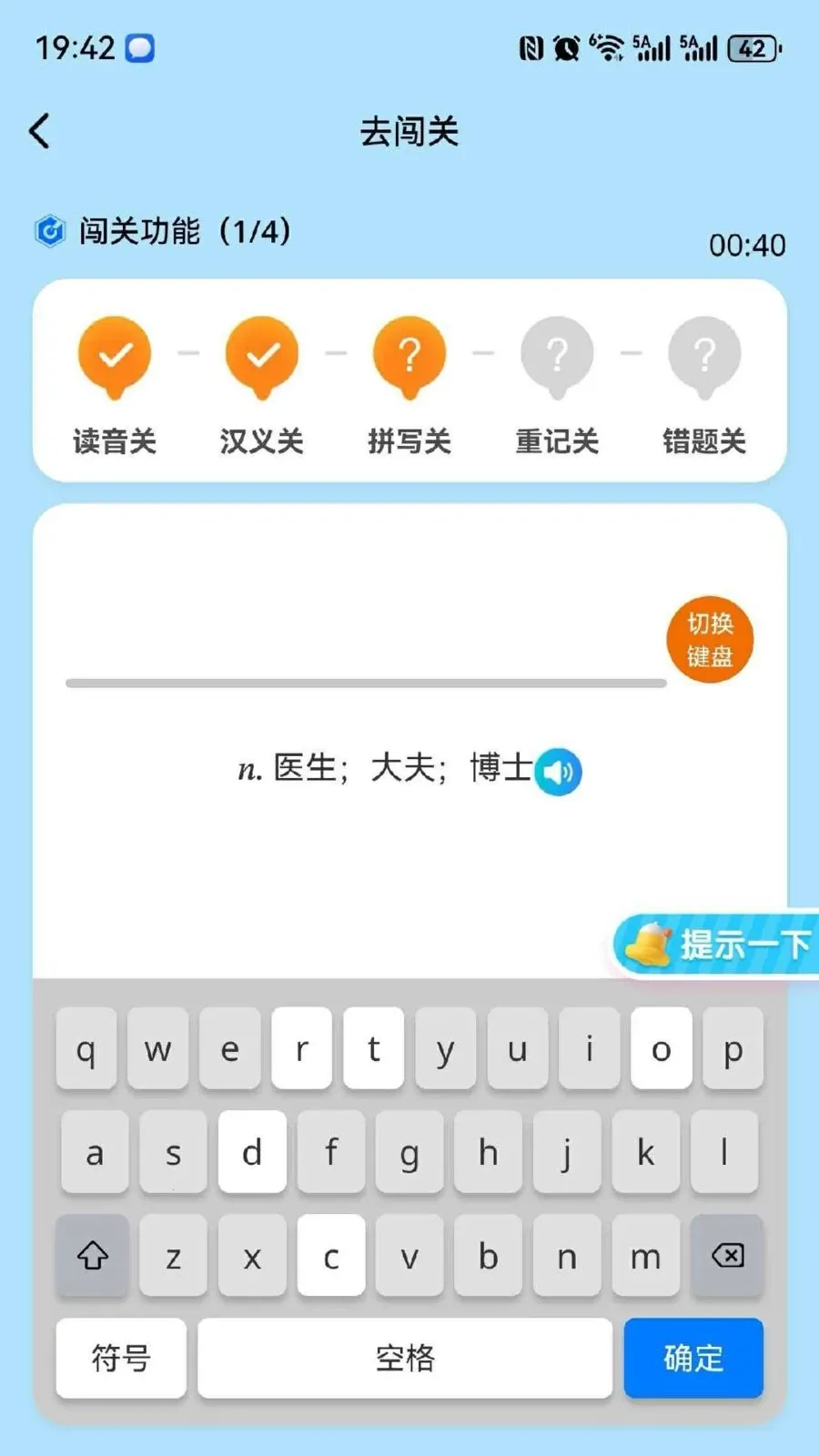Image resolution: width=819 pixels, height=1456 pixels.
Task: Open the 符号 symbols keyboard
Action: [121, 1358]
